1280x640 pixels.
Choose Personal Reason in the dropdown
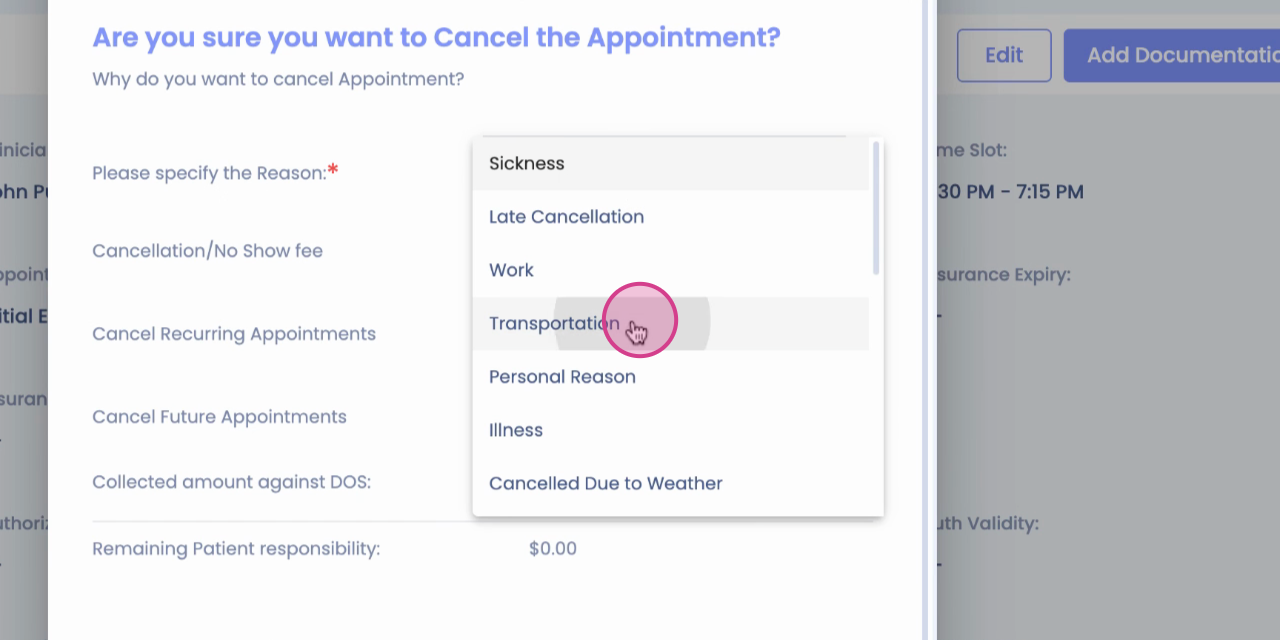(670, 377)
